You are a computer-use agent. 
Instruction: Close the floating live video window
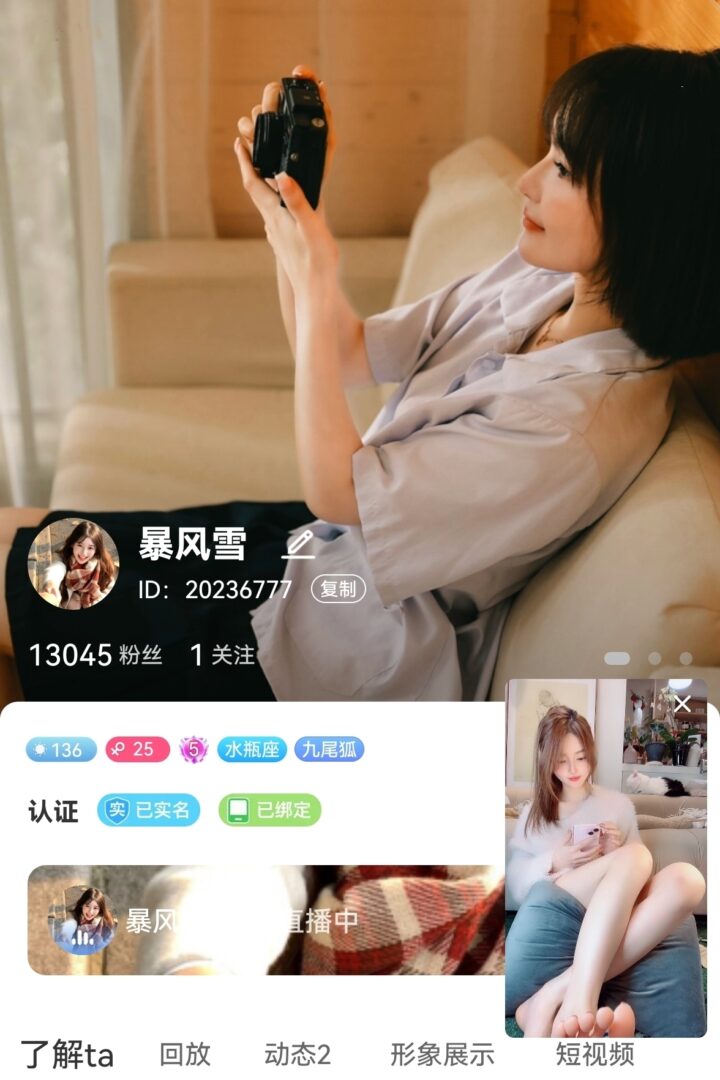tap(682, 704)
